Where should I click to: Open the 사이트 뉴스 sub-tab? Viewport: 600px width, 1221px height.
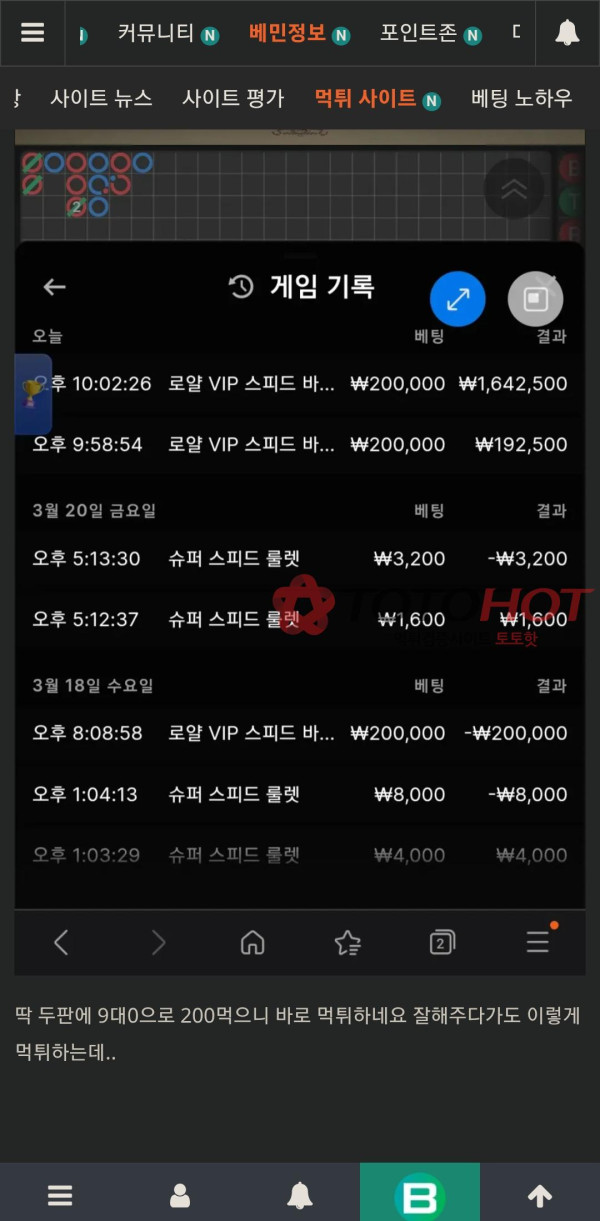coord(101,98)
